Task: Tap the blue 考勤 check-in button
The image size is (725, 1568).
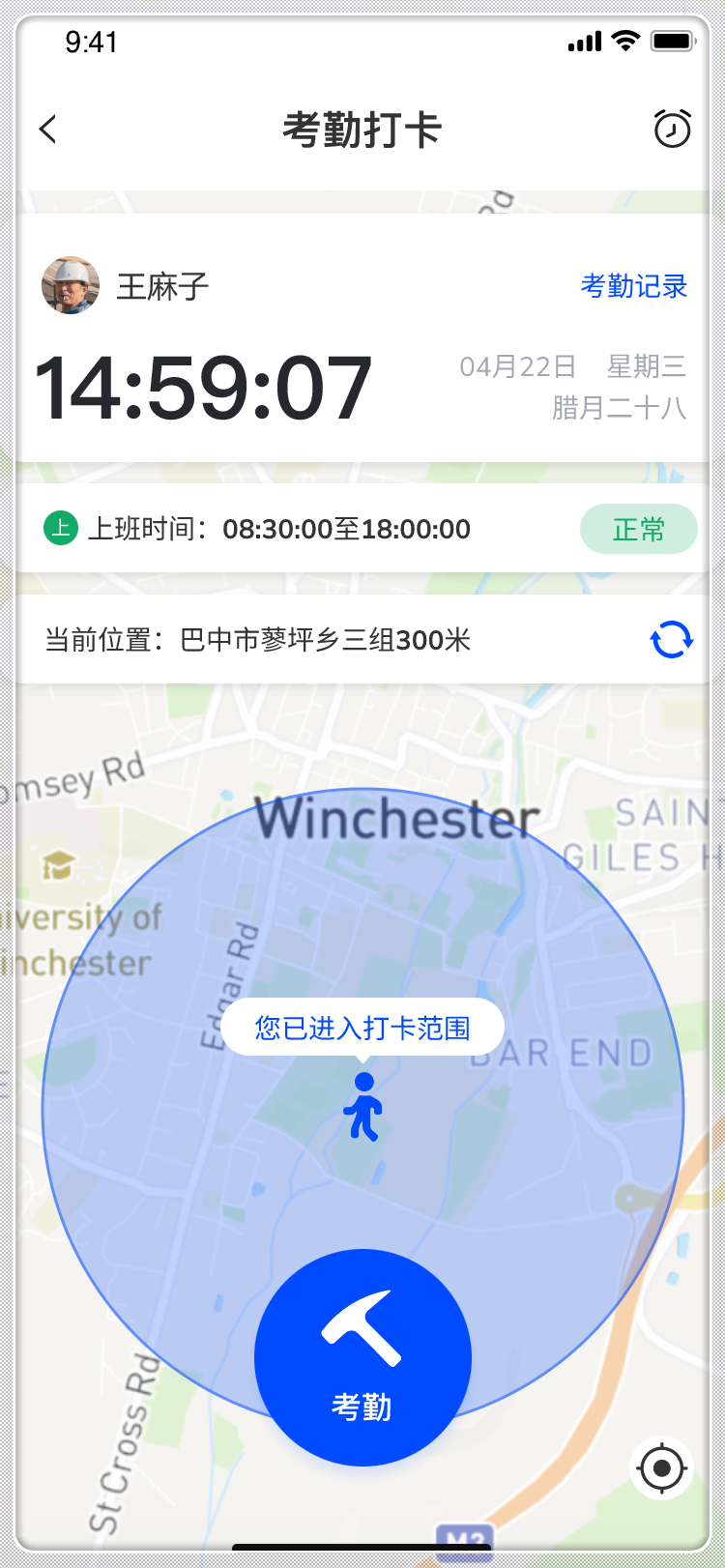Action: click(x=362, y=1357)
